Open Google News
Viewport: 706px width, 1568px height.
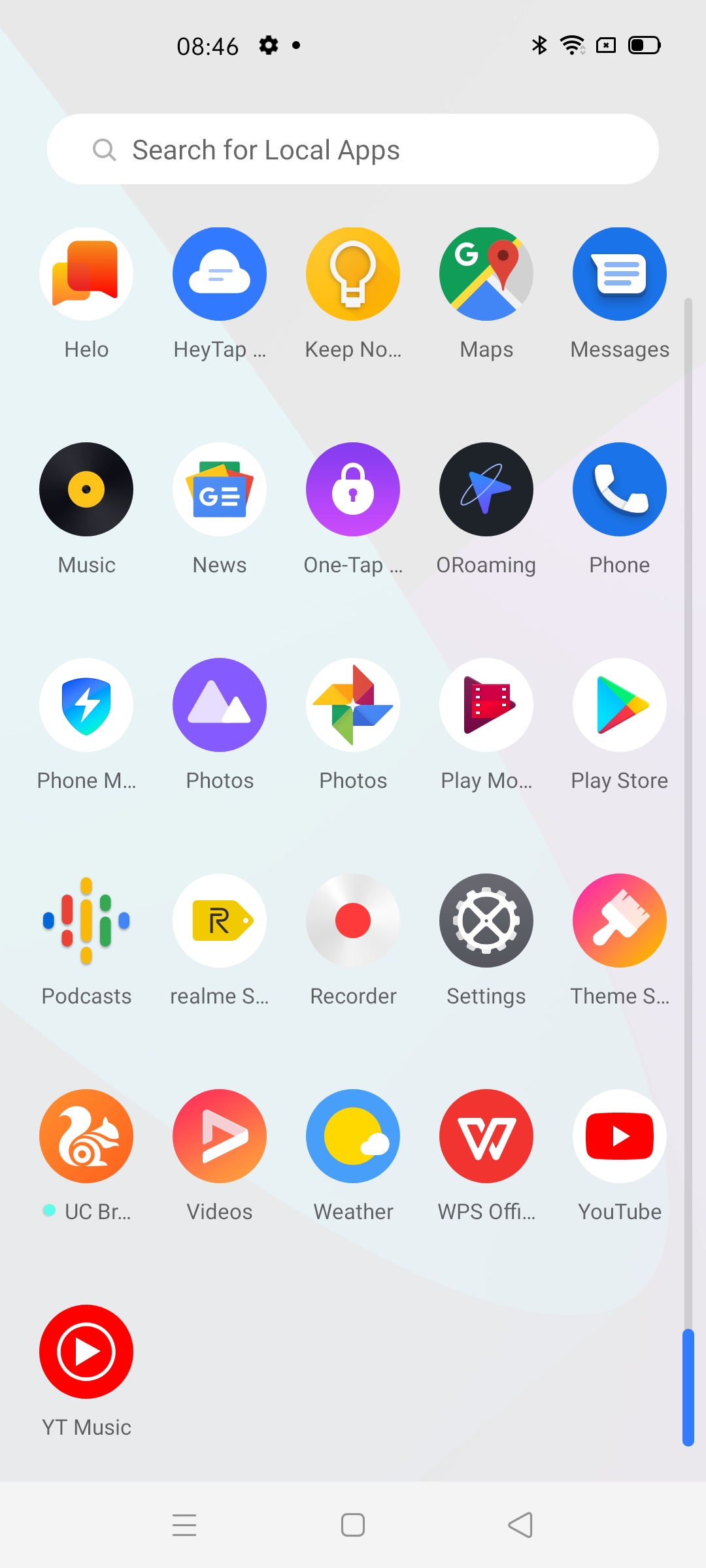coord(220,490)
